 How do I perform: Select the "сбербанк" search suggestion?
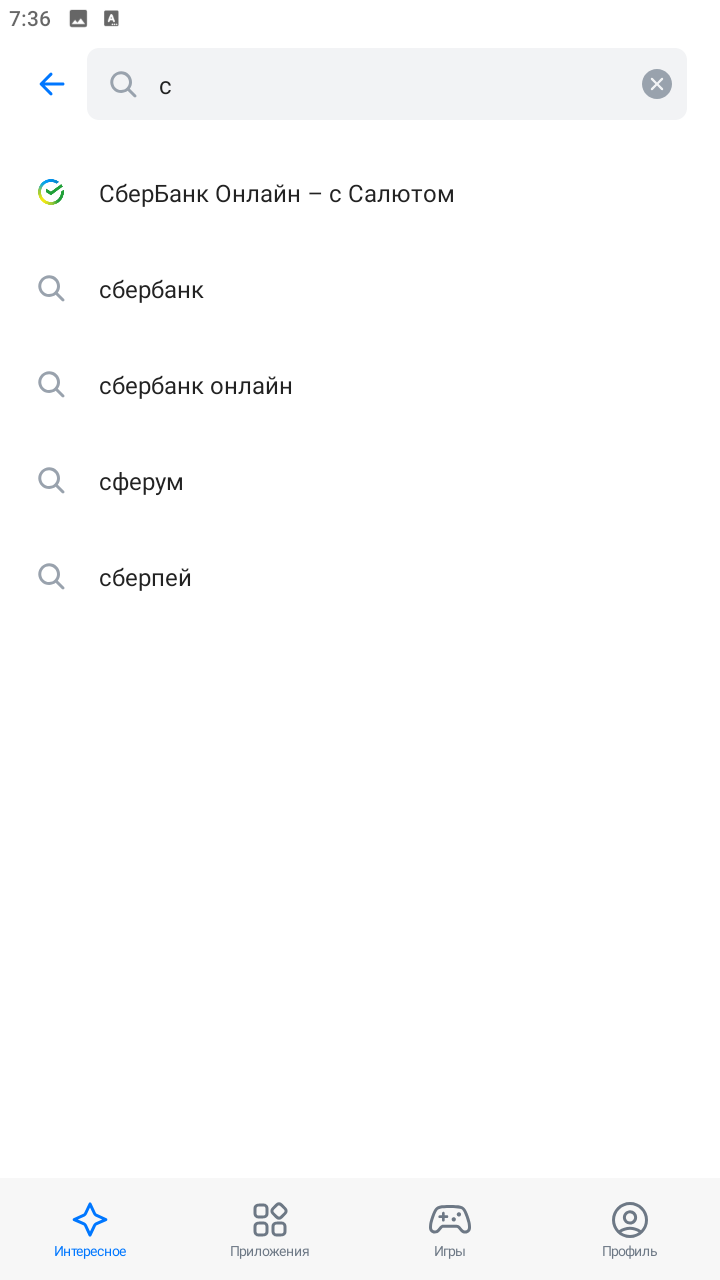(152, 290)
